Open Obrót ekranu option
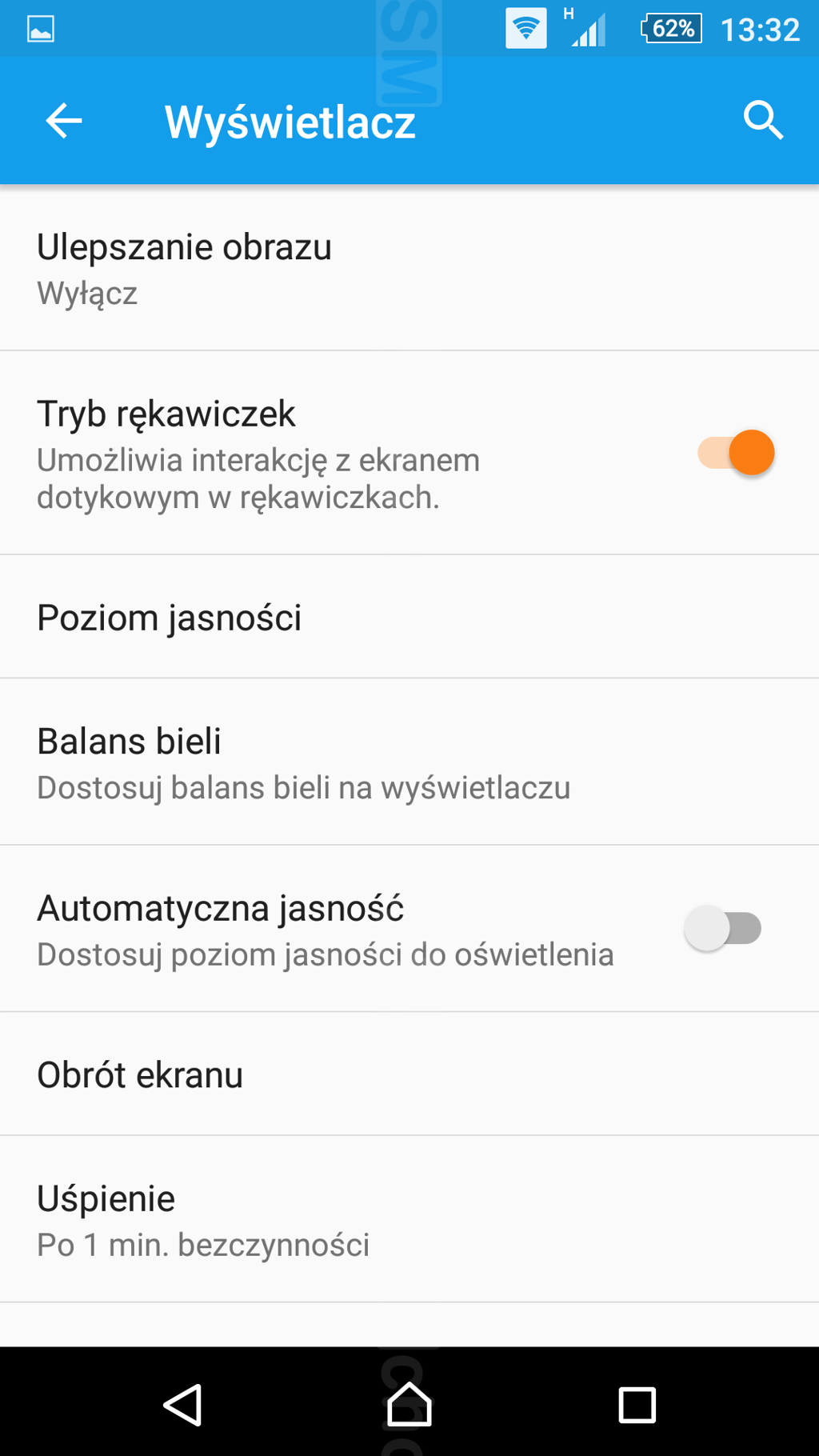 pos(409,1074)
